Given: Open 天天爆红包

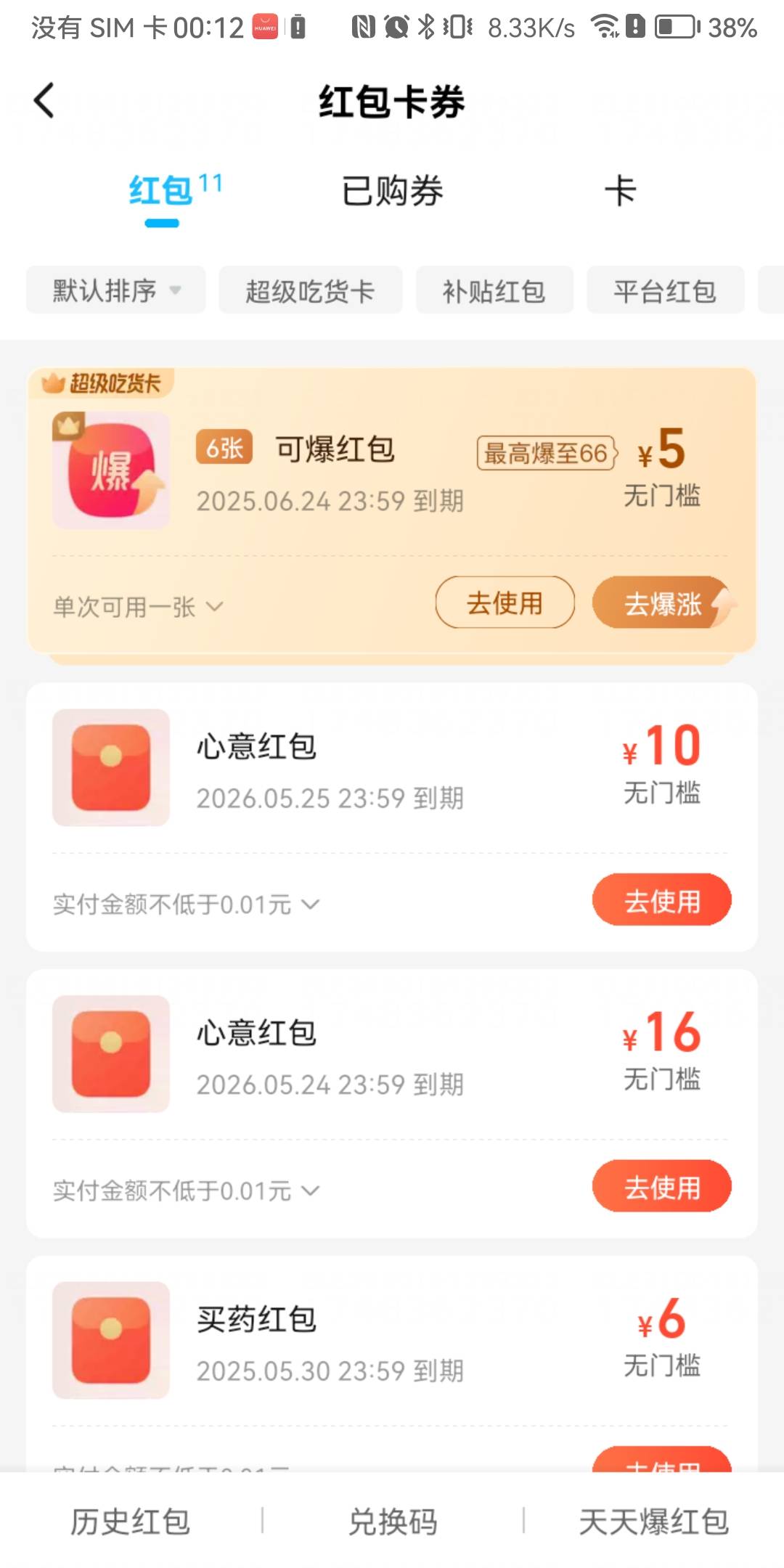Looking at the screenshot, I should pyautogui.click(x=653, y=1522).
